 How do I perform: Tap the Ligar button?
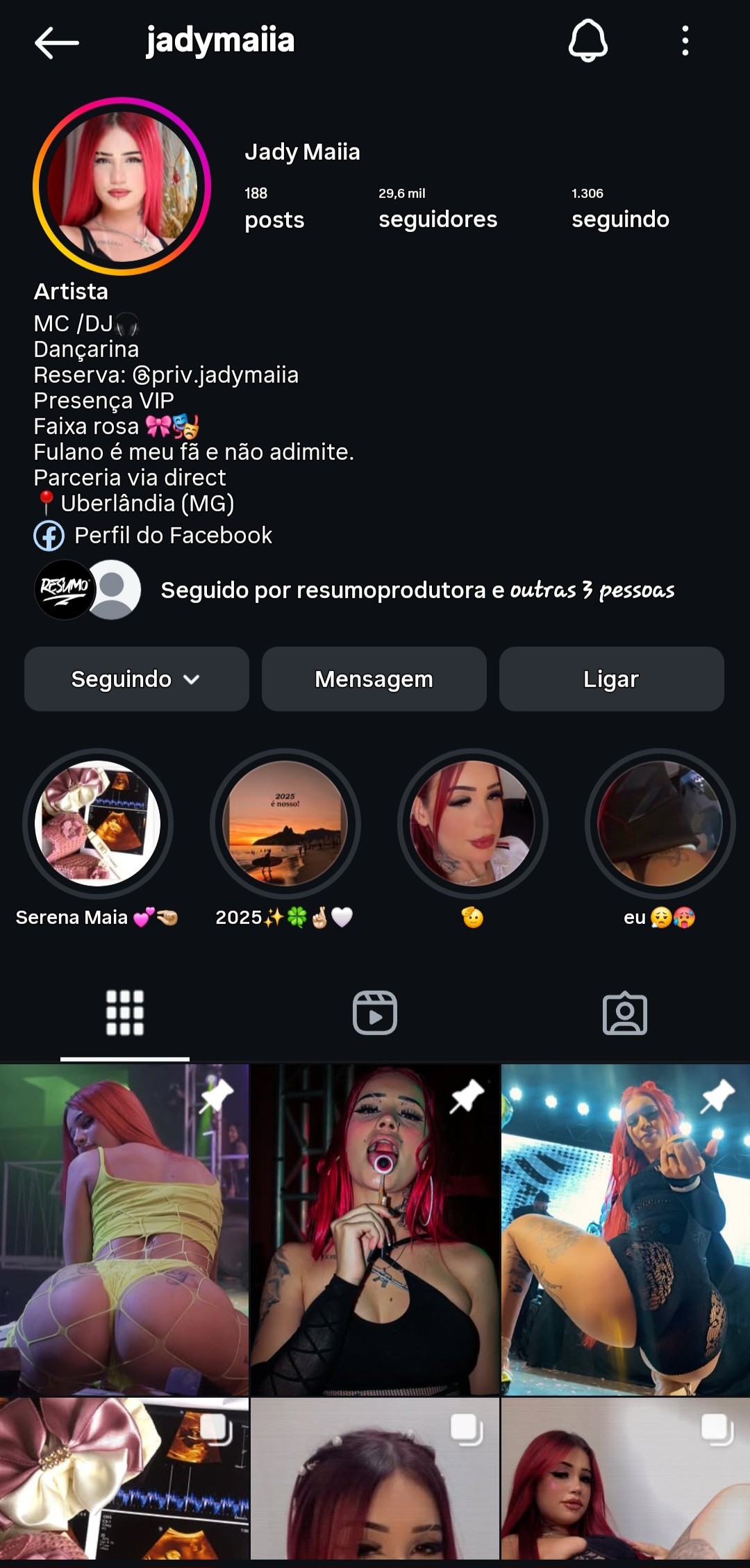point(611,679)
